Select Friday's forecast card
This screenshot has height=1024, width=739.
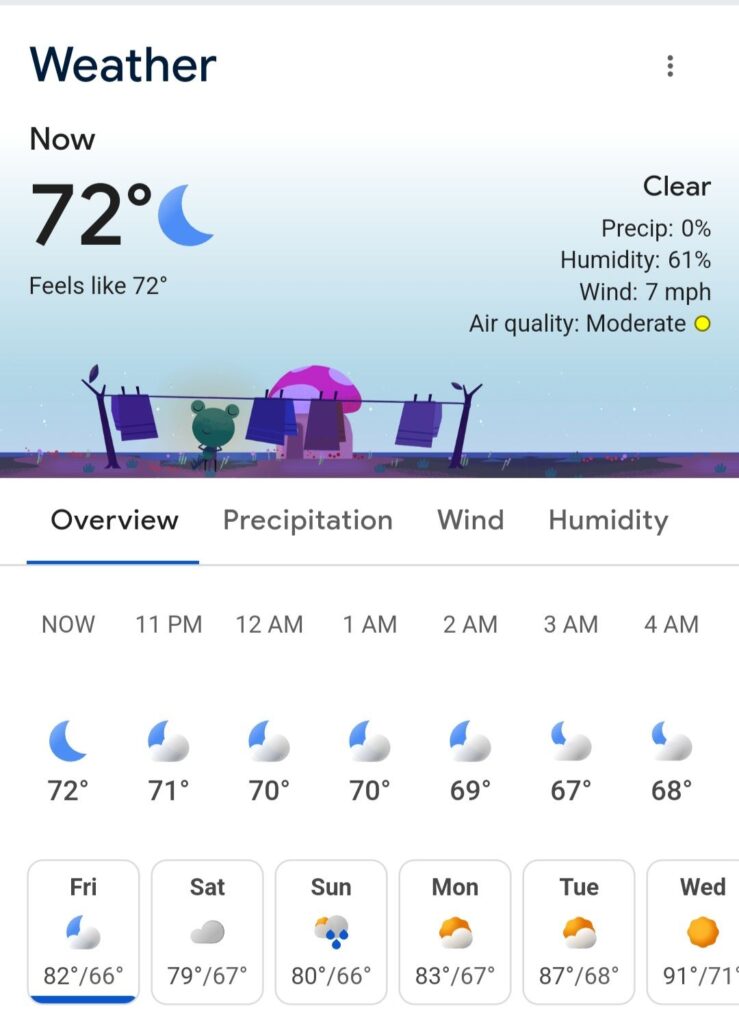coord(83,930)
